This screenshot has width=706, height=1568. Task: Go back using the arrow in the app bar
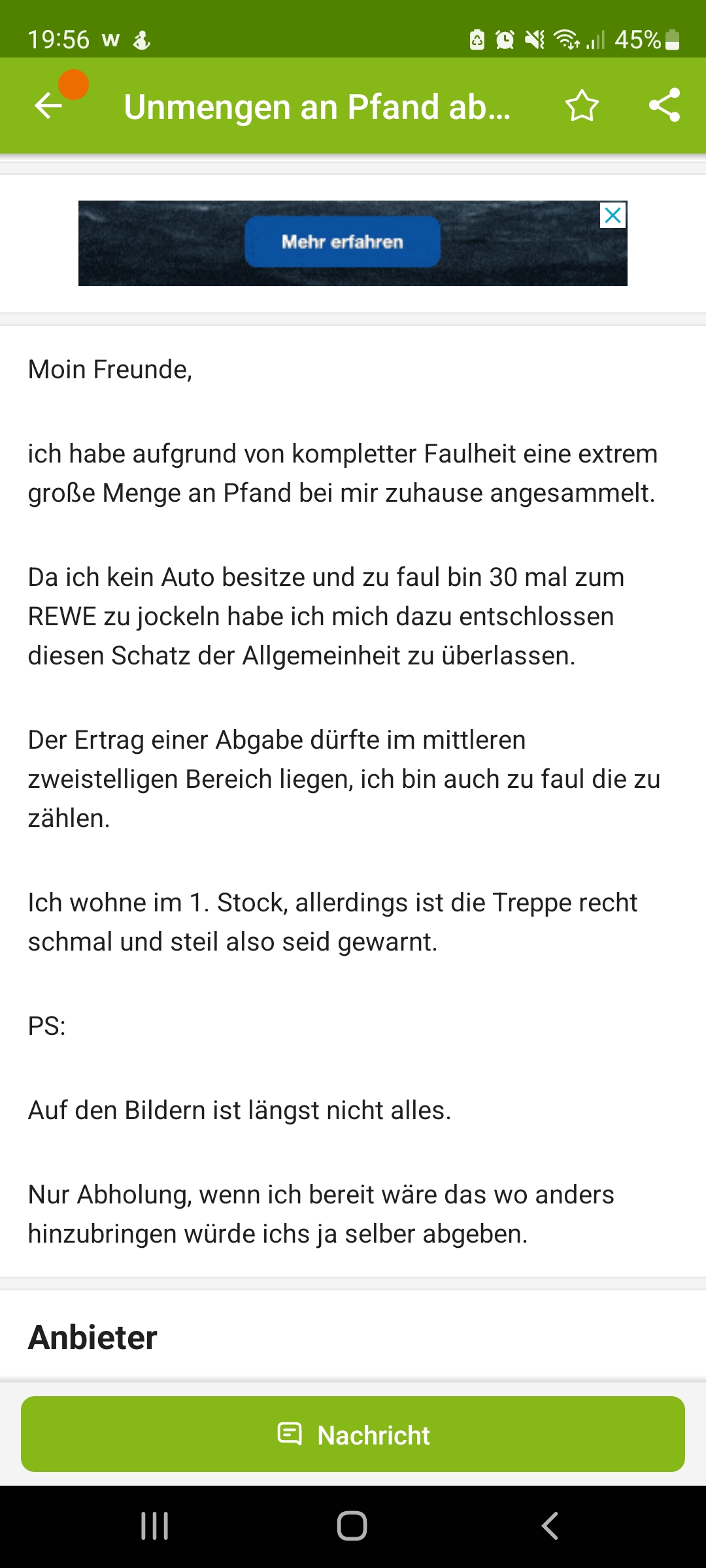tap(48, 106)
